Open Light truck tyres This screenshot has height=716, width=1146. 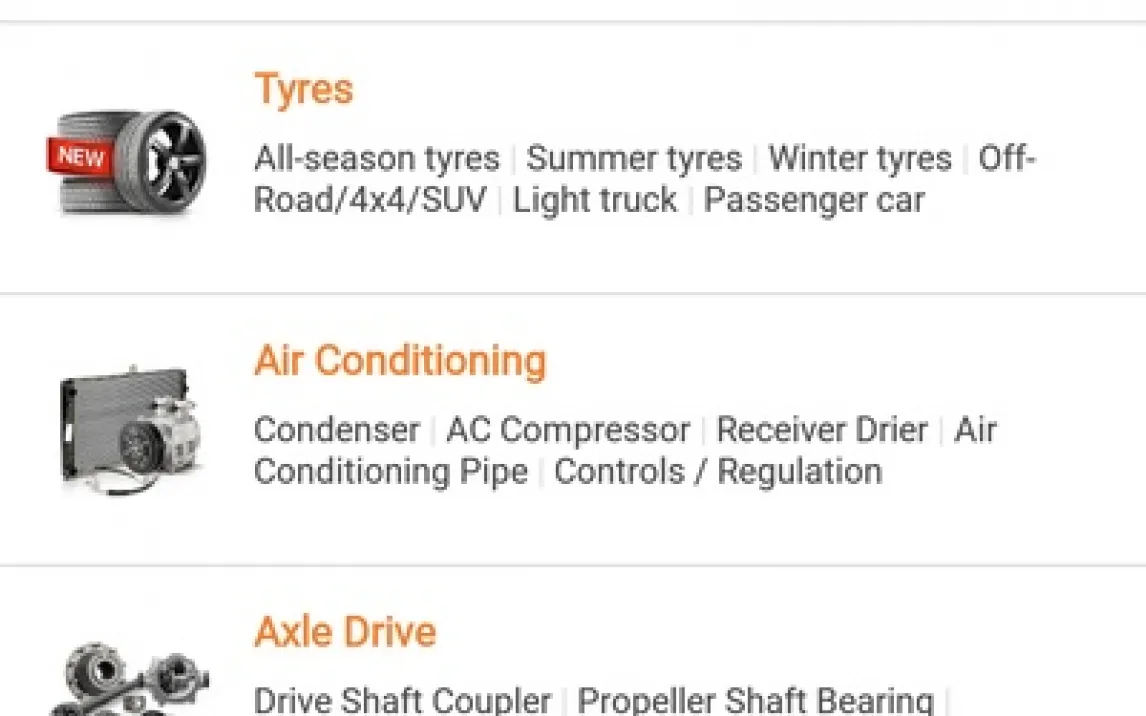click(x=595, y=199)
